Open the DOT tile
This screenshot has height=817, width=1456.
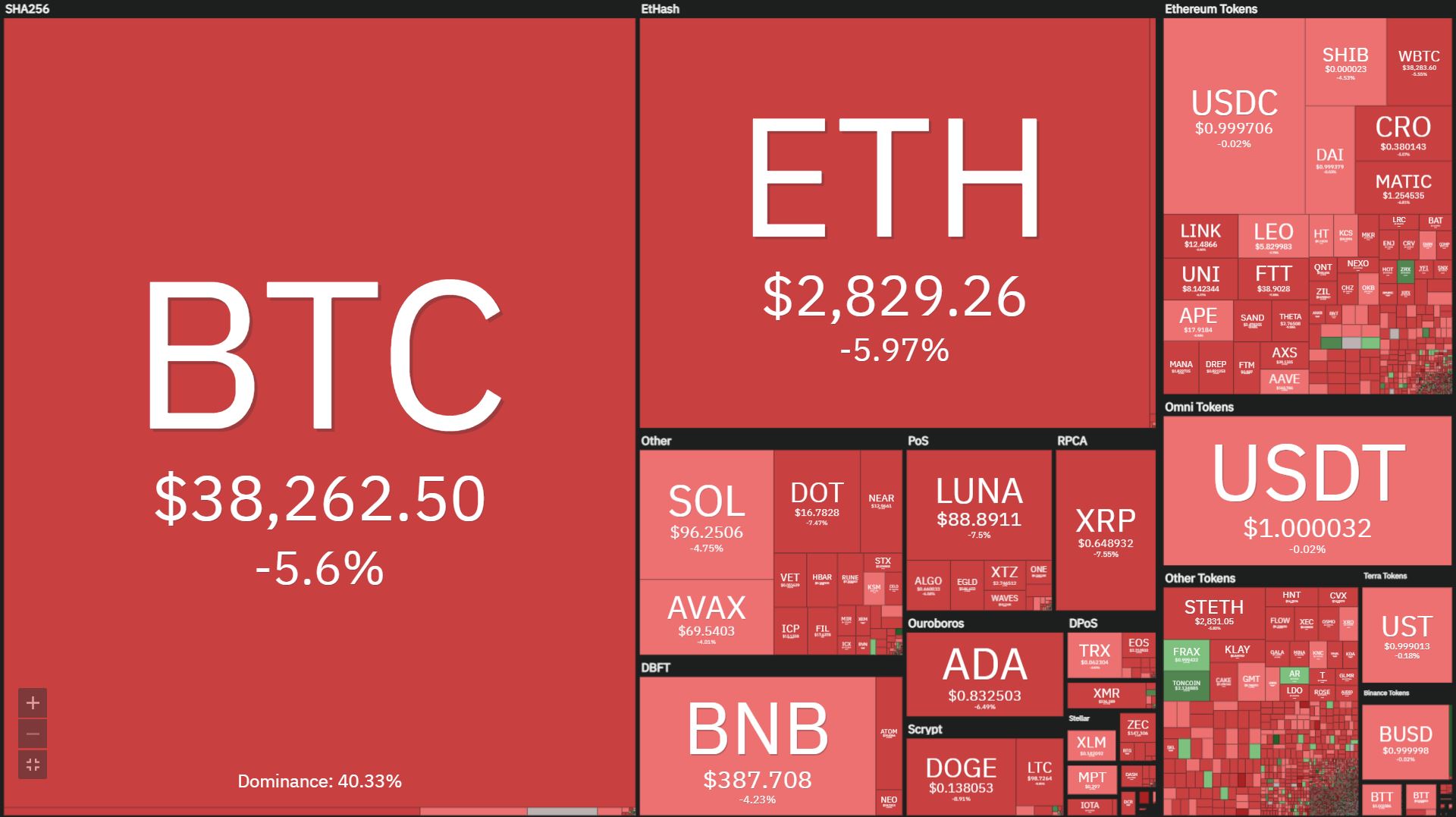click(817, 501)
